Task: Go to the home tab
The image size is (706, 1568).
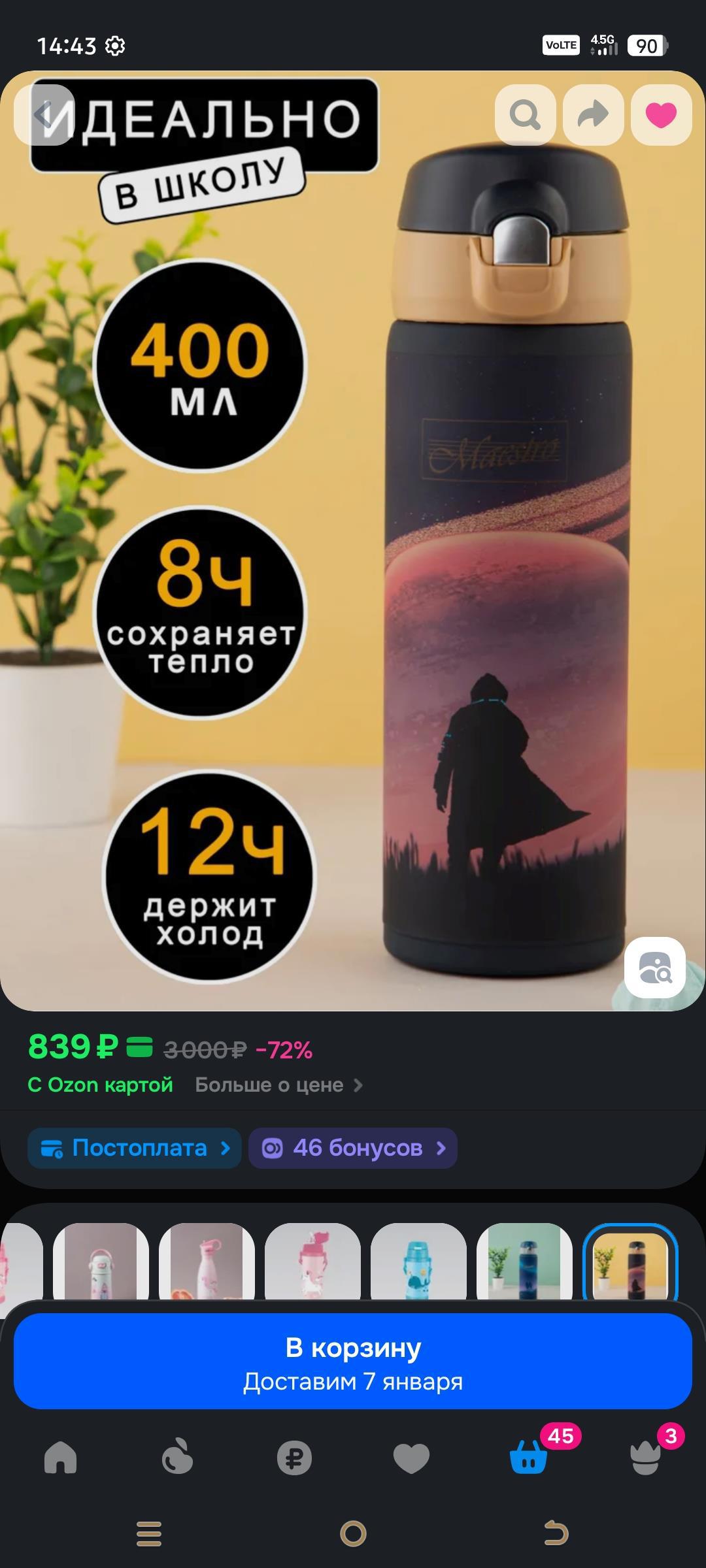Action: click(x=60, y=1458)
